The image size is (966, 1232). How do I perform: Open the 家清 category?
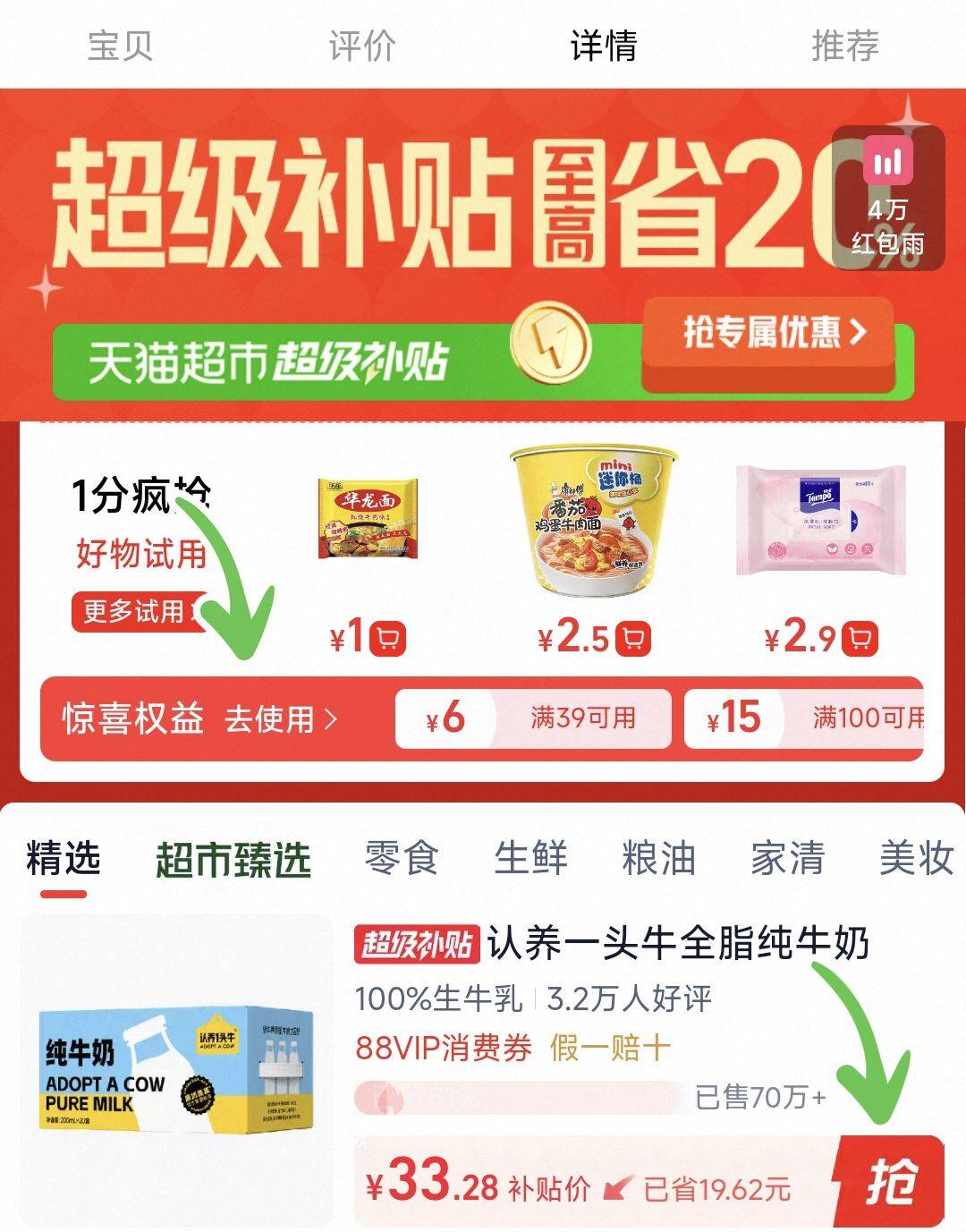788,858
